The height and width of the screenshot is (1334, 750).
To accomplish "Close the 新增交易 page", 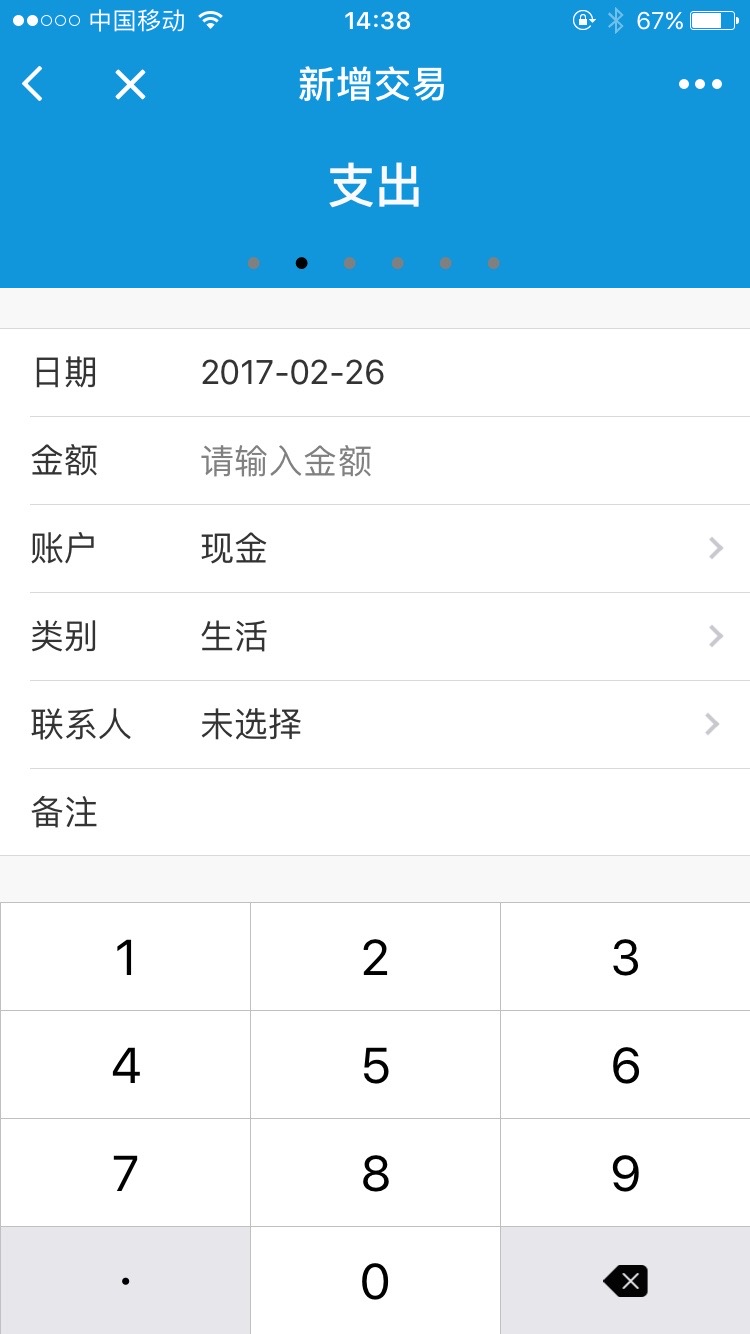I will point(130,85).
